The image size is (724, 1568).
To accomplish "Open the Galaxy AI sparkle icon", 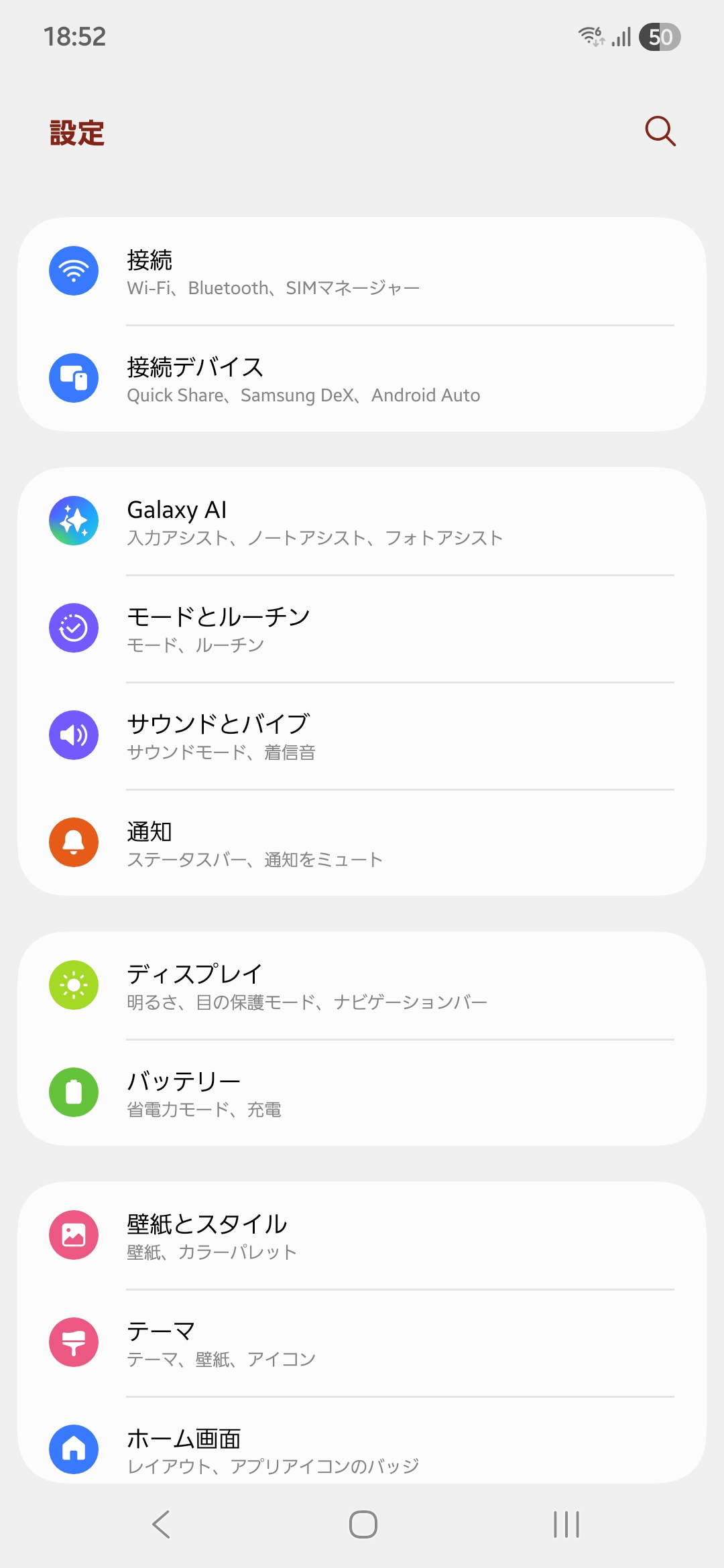I will (74, 521).
